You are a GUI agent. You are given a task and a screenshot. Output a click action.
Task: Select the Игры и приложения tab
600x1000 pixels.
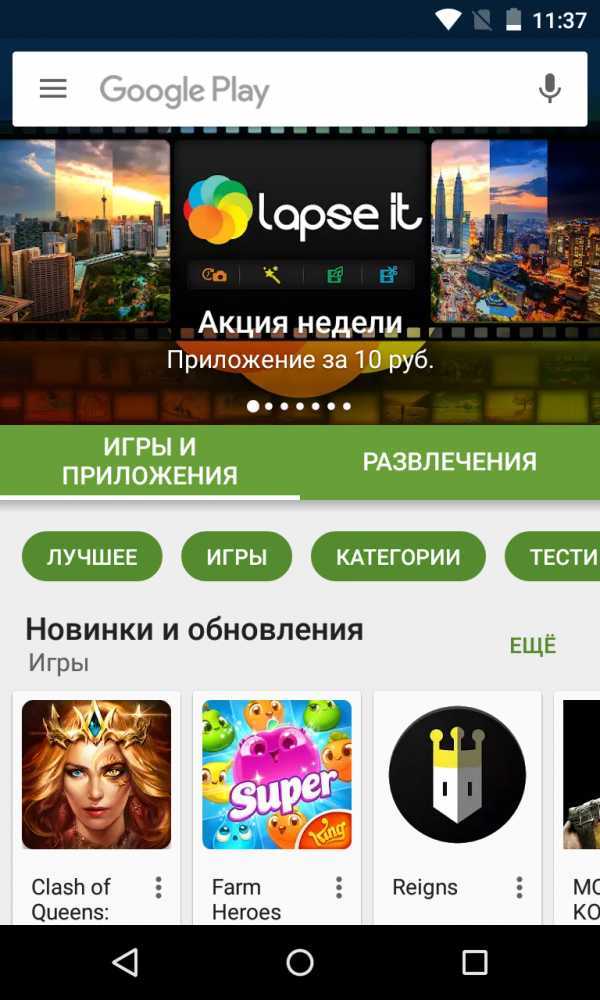150,462
